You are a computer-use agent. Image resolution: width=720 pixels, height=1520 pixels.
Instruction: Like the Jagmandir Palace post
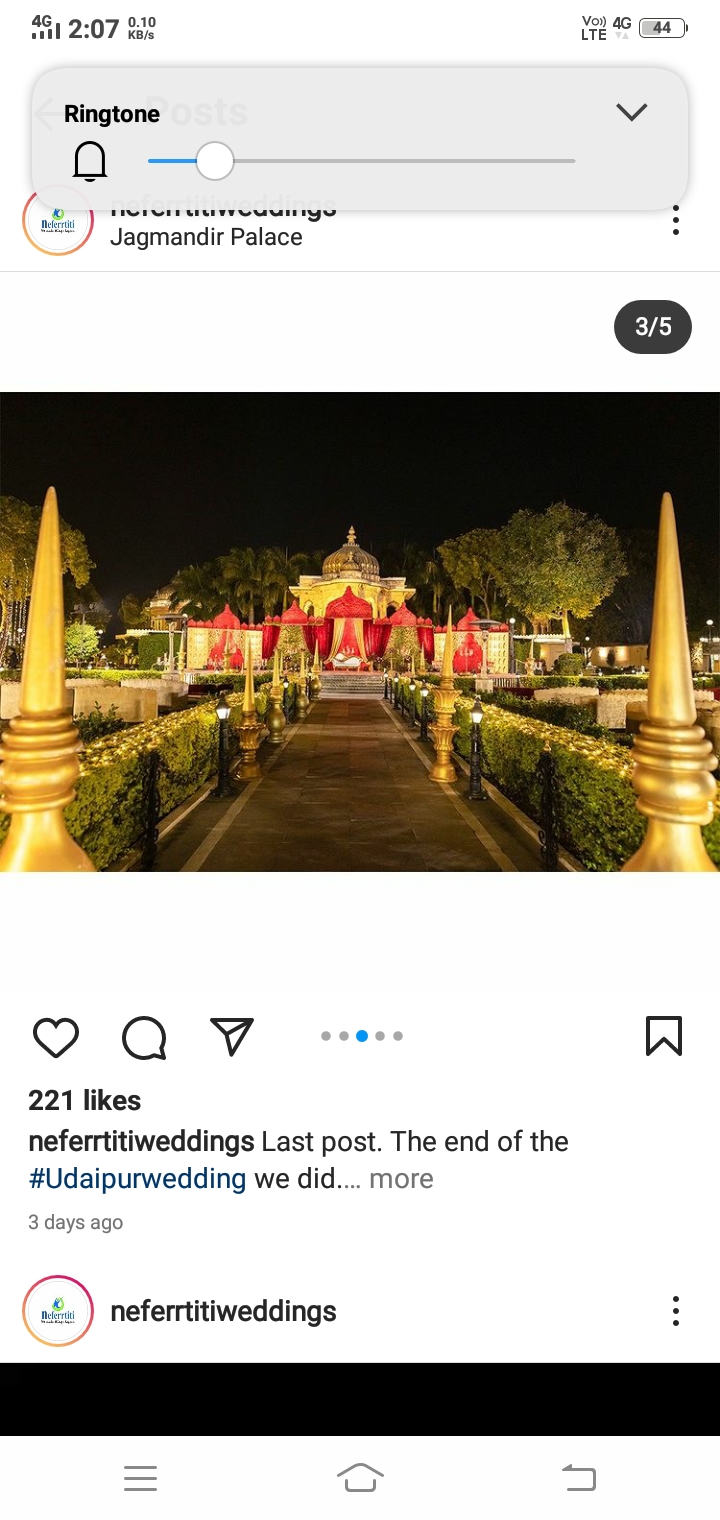56,1037
